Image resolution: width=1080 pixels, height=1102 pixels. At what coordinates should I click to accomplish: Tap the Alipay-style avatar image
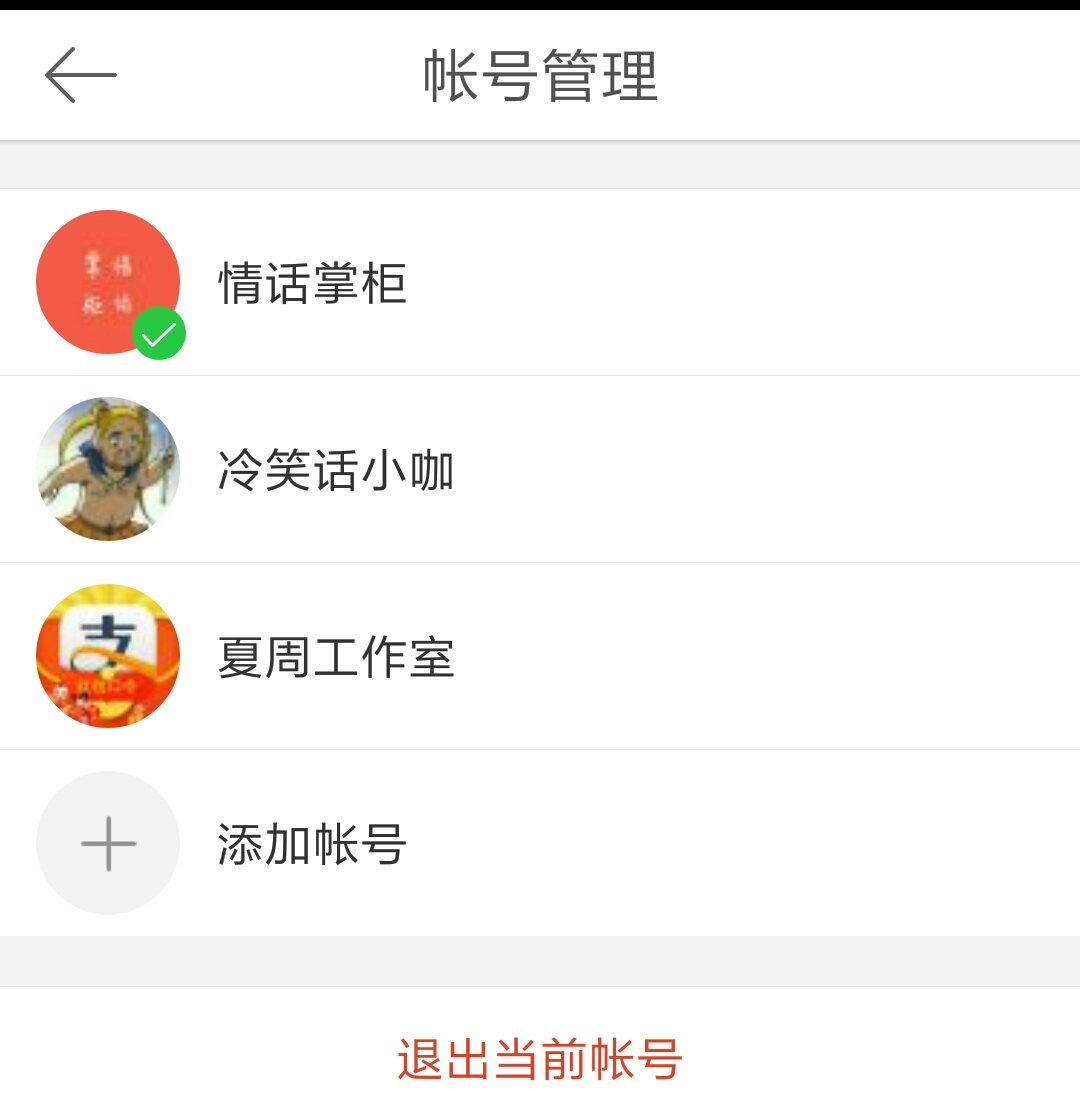point(108,656)
